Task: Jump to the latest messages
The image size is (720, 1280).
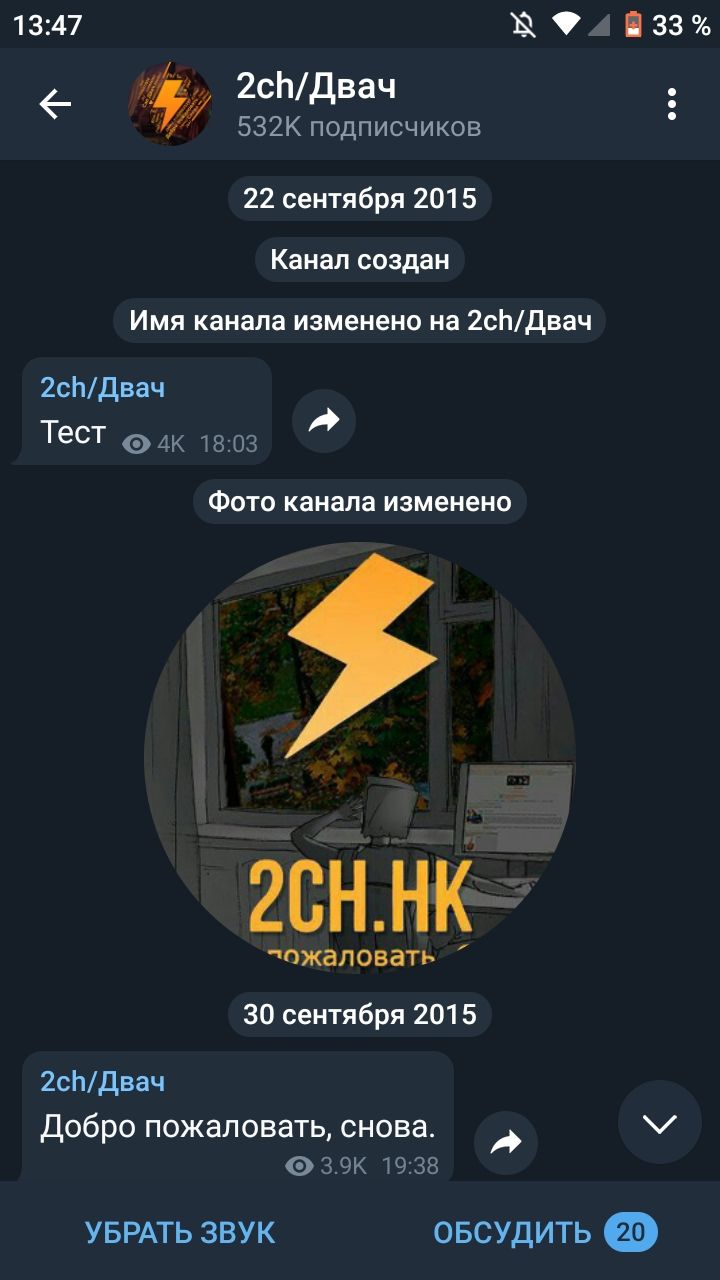Action: point(660,1123)
